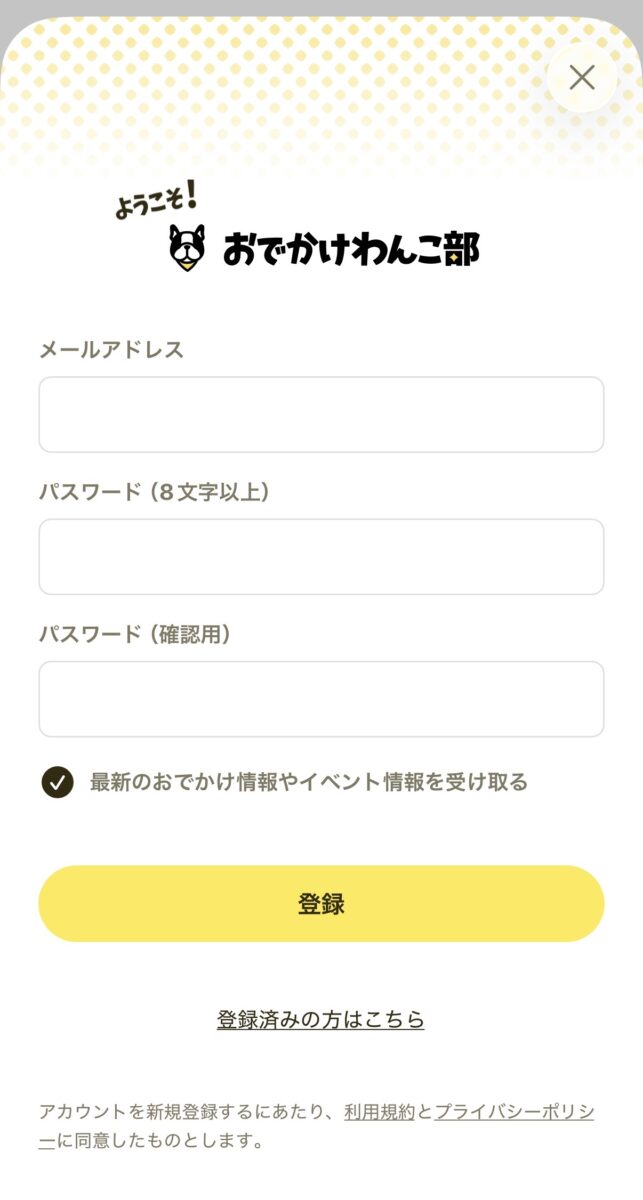Focus the メールアドレス input field
The height and width of the screenshot is (1200, 643).
321,415
